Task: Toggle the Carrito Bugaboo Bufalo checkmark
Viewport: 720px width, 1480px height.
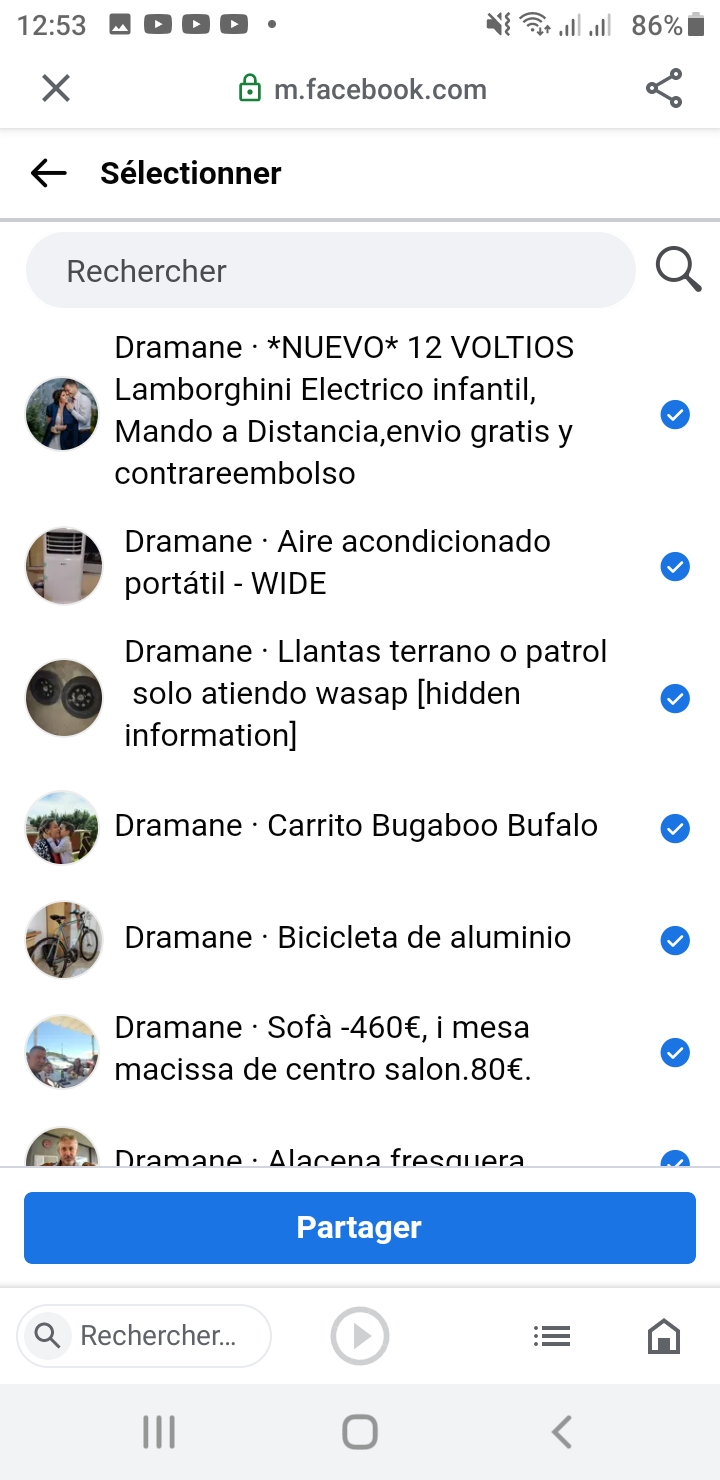Action: [675, 829]
